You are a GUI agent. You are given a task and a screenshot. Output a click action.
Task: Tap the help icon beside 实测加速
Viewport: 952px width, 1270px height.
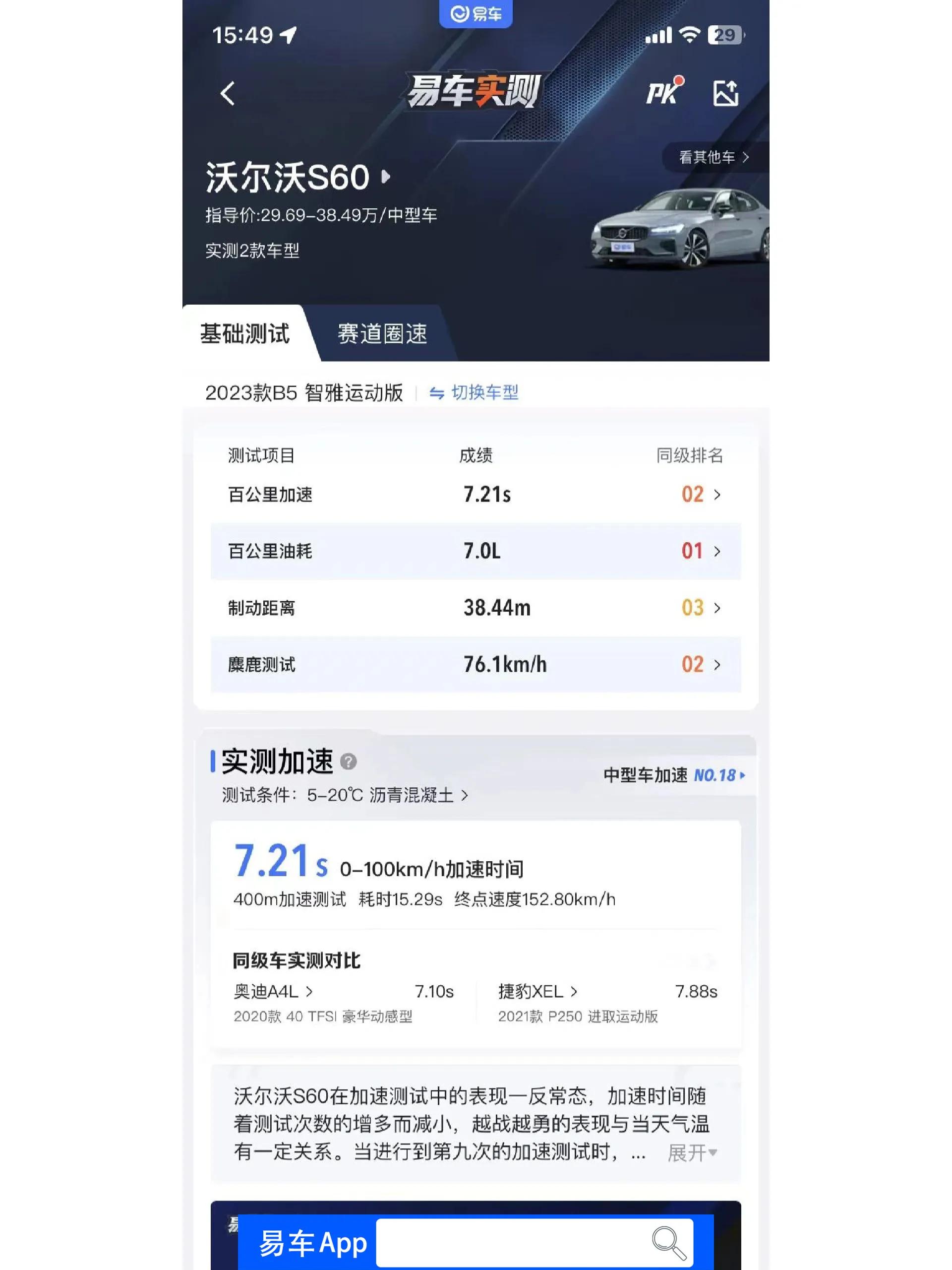[x=348, y=762]
